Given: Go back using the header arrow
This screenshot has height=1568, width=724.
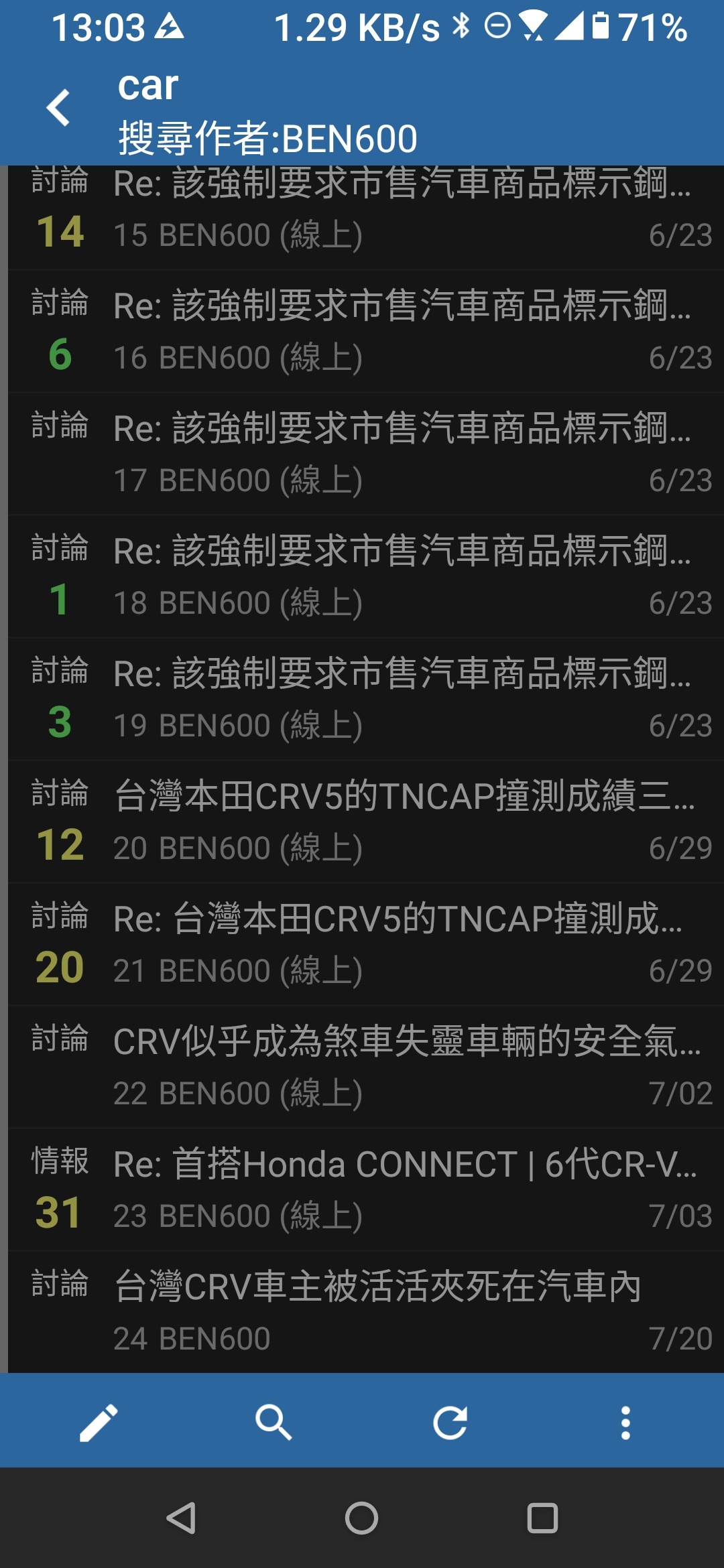Looking at the screenshot, I should pos(58,108).
